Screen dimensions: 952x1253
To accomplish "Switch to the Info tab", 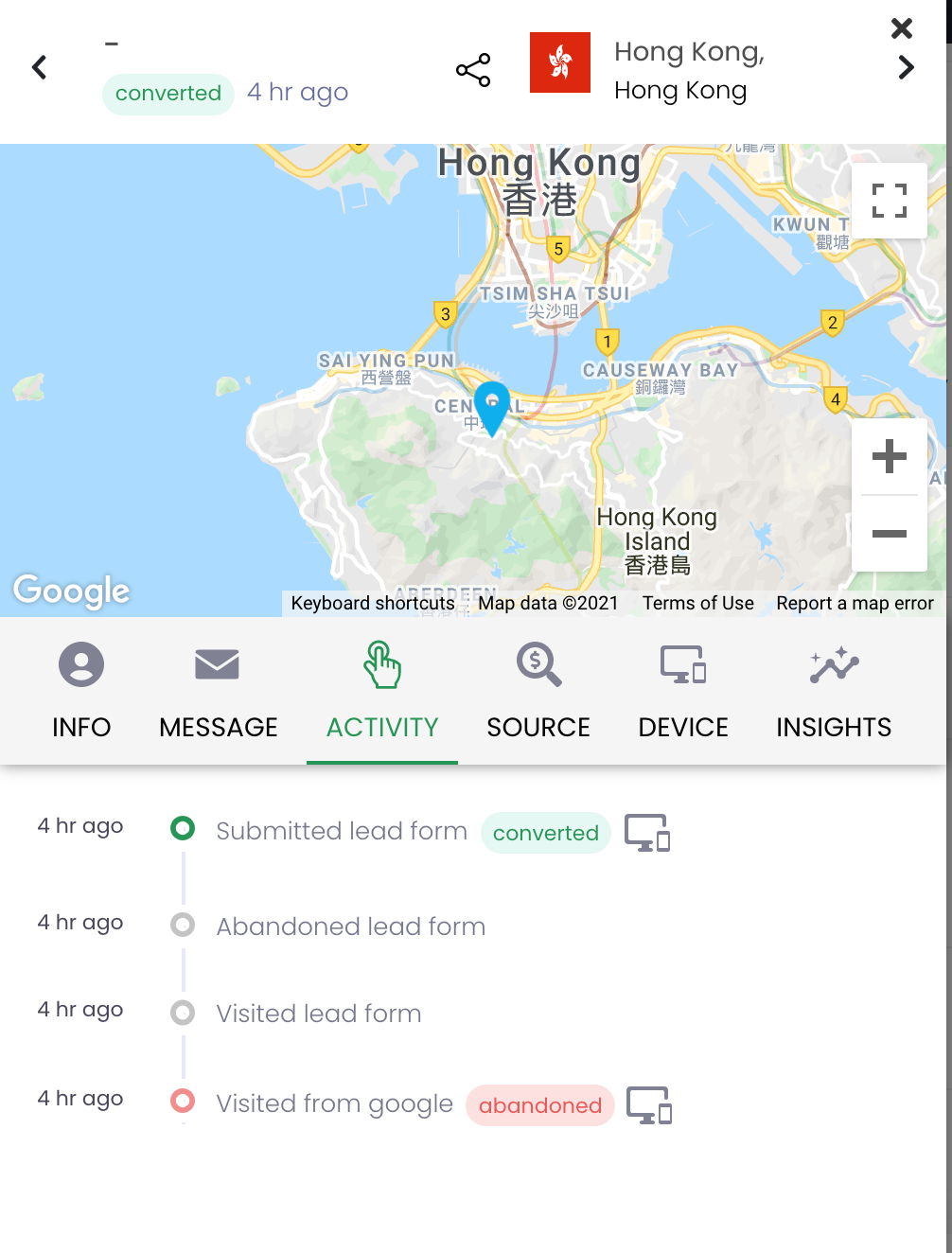I will tap(81, 690).
